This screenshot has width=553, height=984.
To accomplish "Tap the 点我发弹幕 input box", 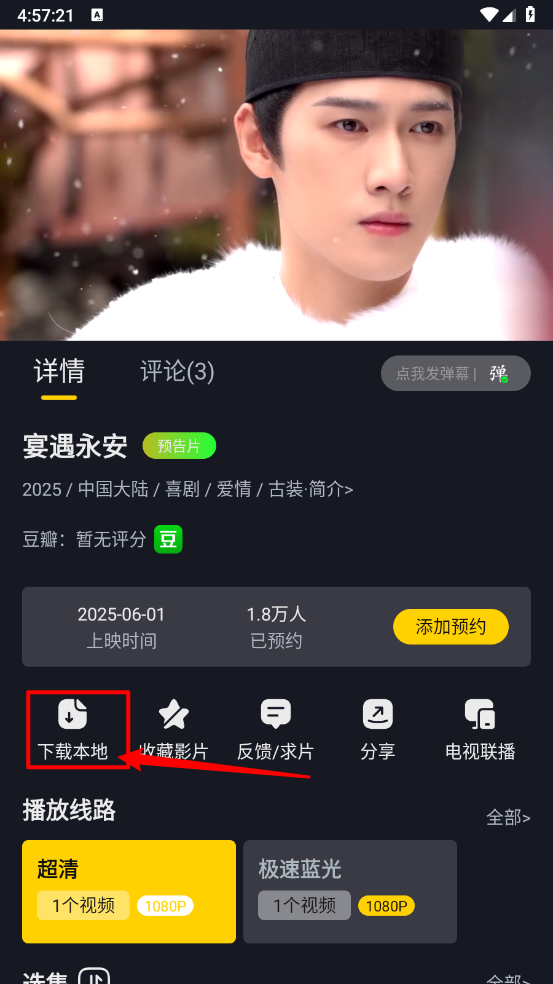I will tap(432, 374).
